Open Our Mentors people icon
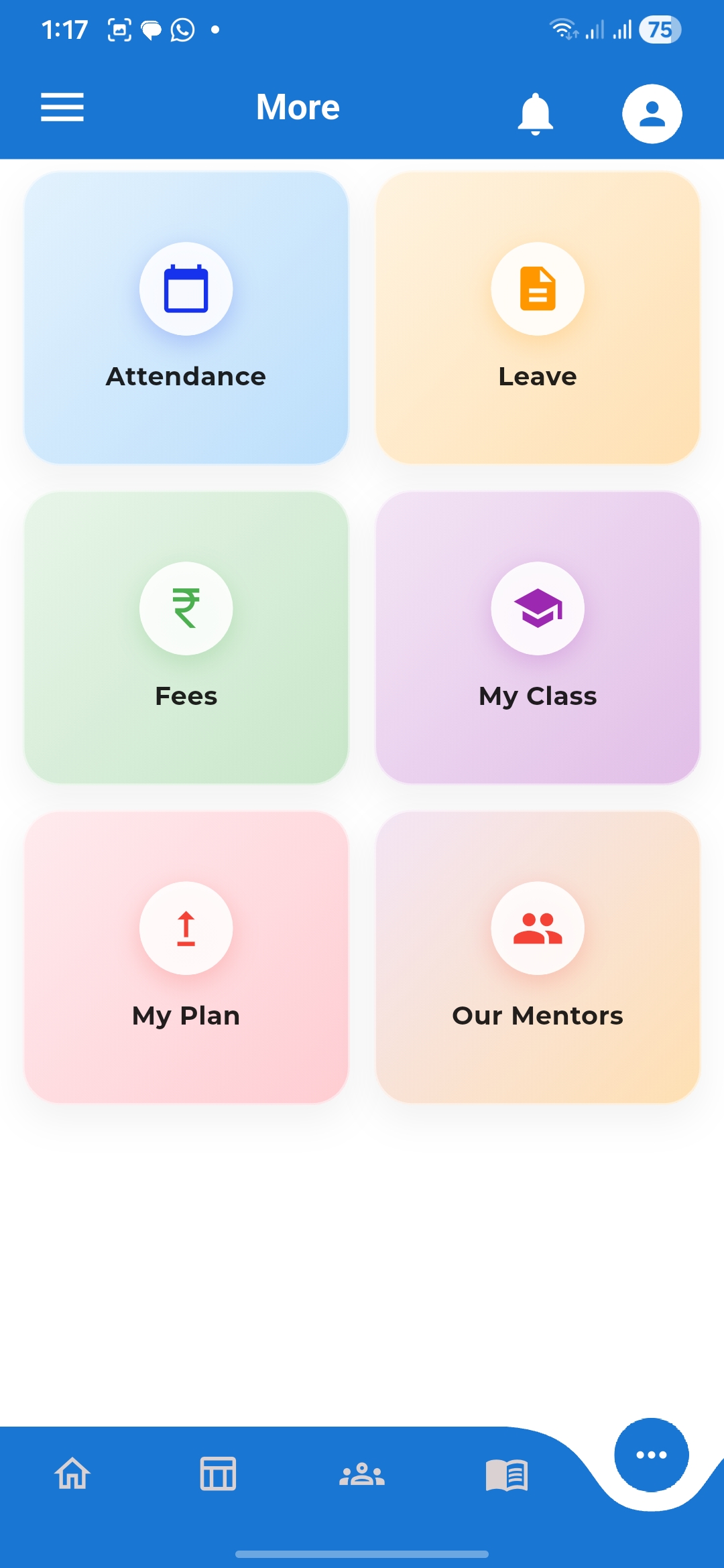Image resolution: width=724 pixels, height=1568 pixels. (x=538, y=927)
